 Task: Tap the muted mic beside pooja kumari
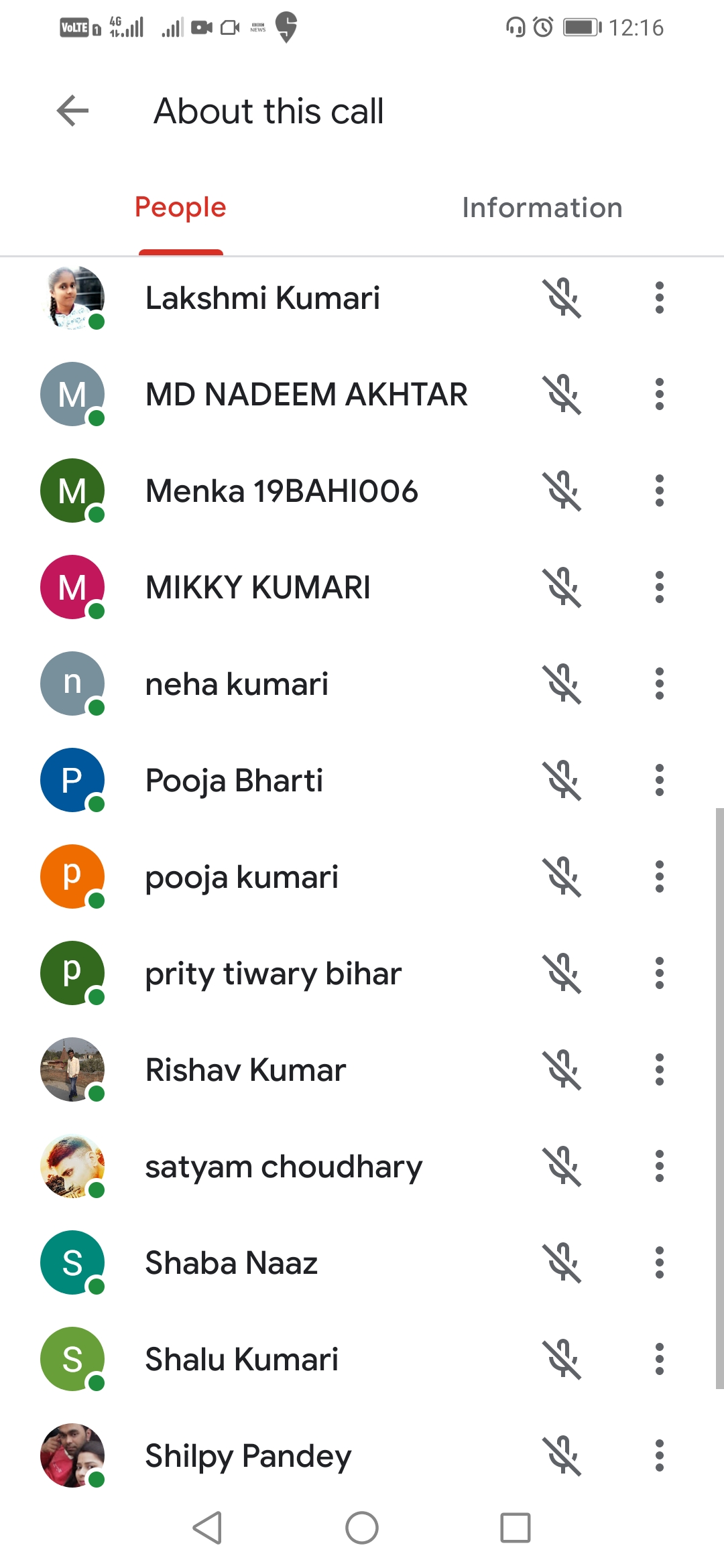pyautogui.click(x=562, y=876)
